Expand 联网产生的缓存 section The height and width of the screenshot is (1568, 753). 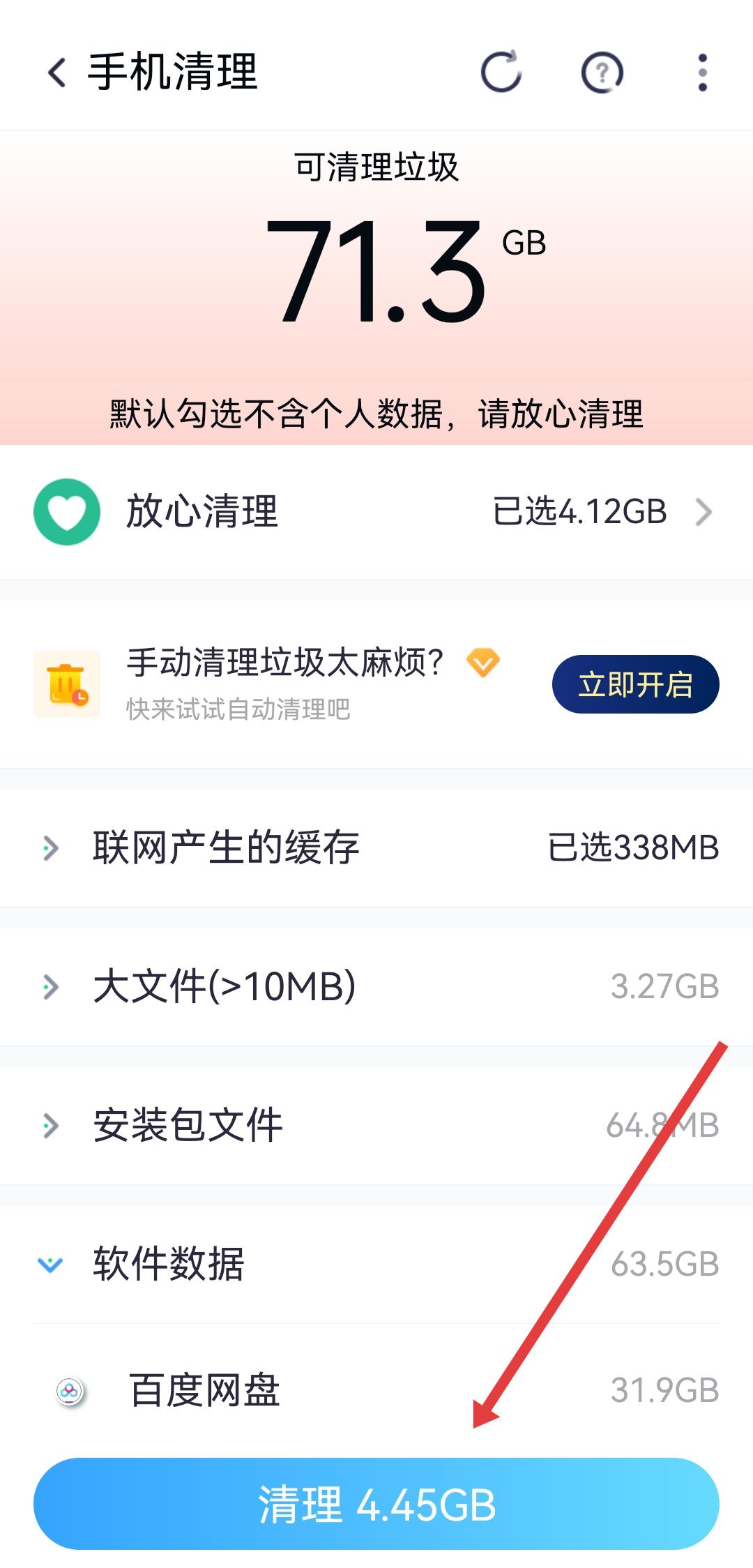coord(376,848)
